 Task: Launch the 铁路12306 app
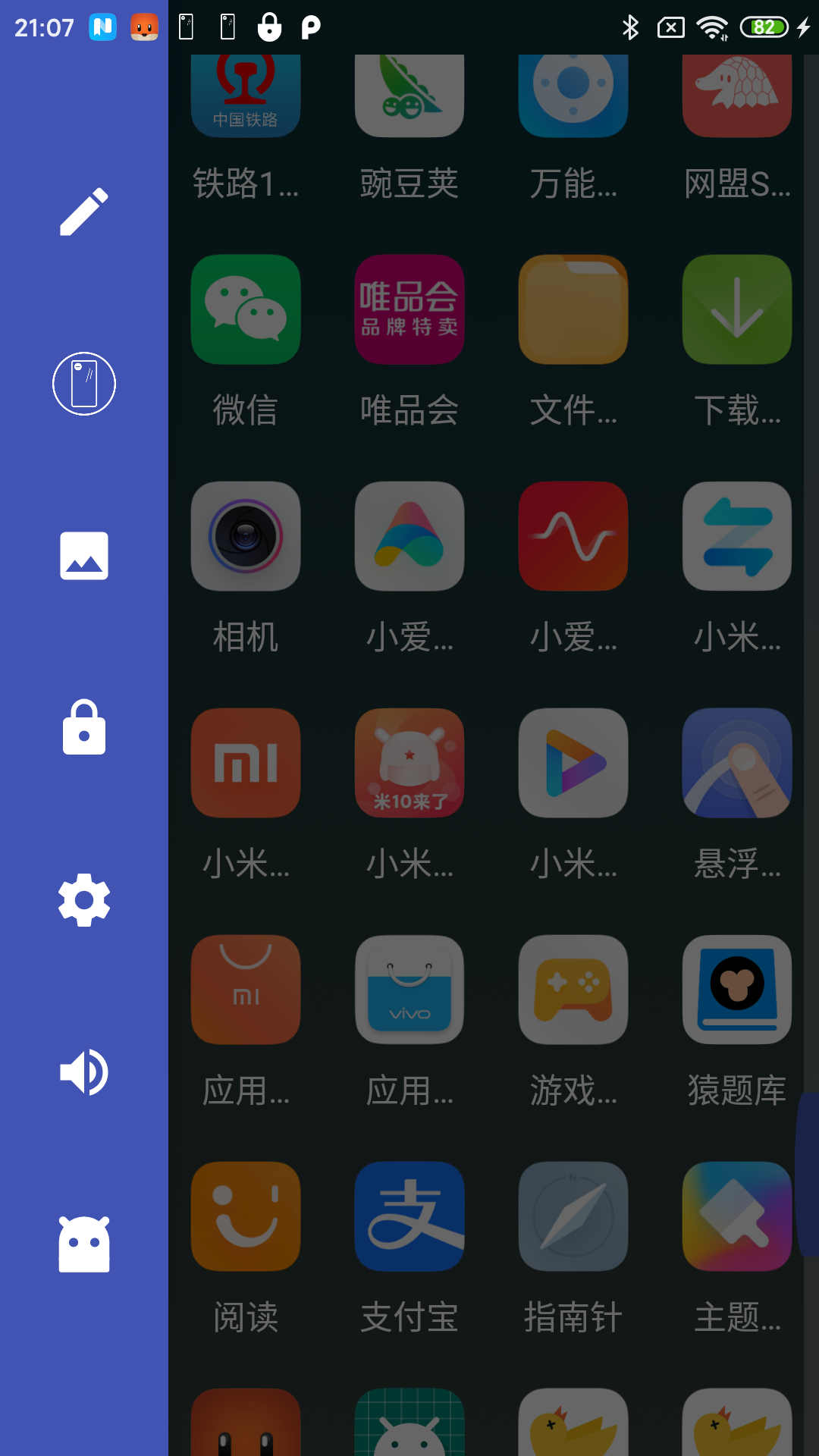(x=246, y=95)
